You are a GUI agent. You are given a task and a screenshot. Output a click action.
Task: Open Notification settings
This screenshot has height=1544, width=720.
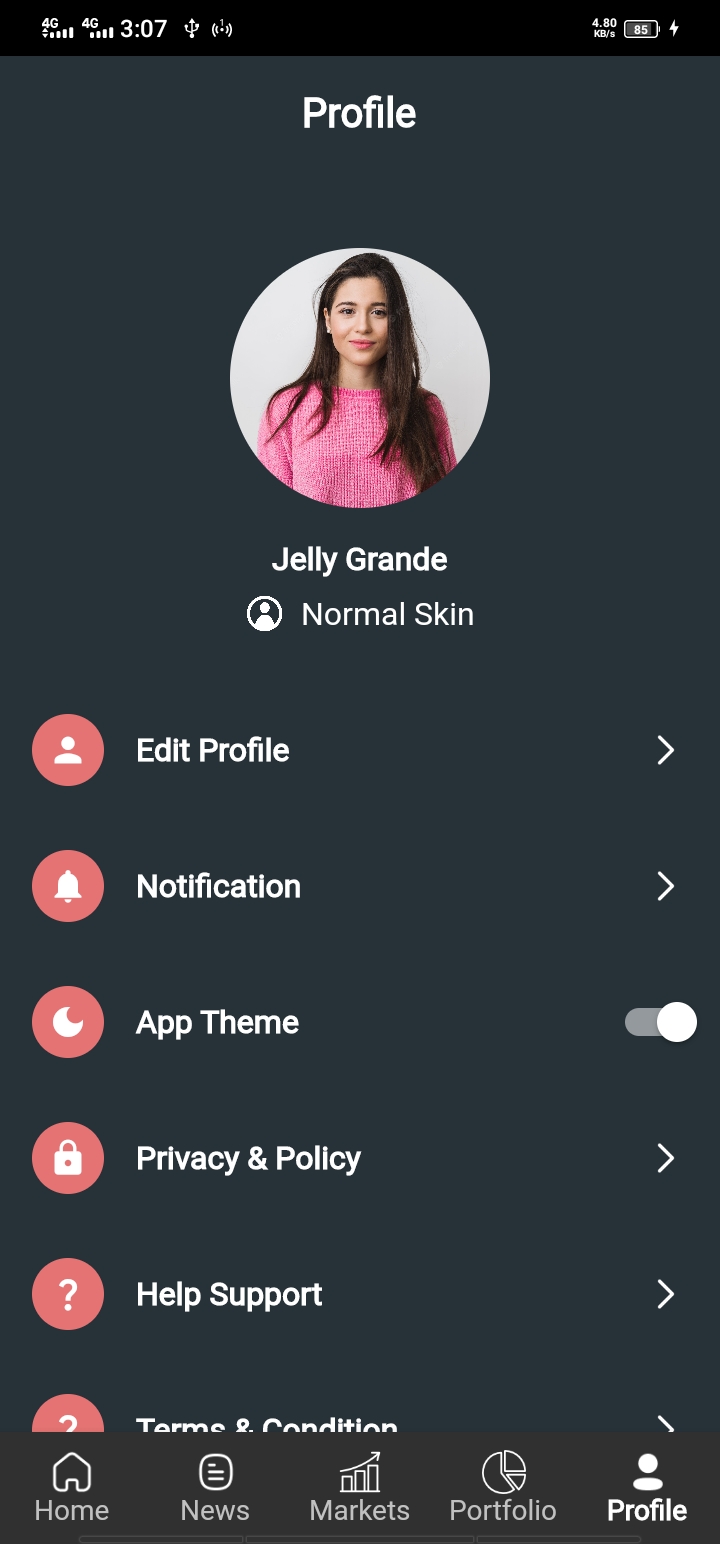coord(360,886)
